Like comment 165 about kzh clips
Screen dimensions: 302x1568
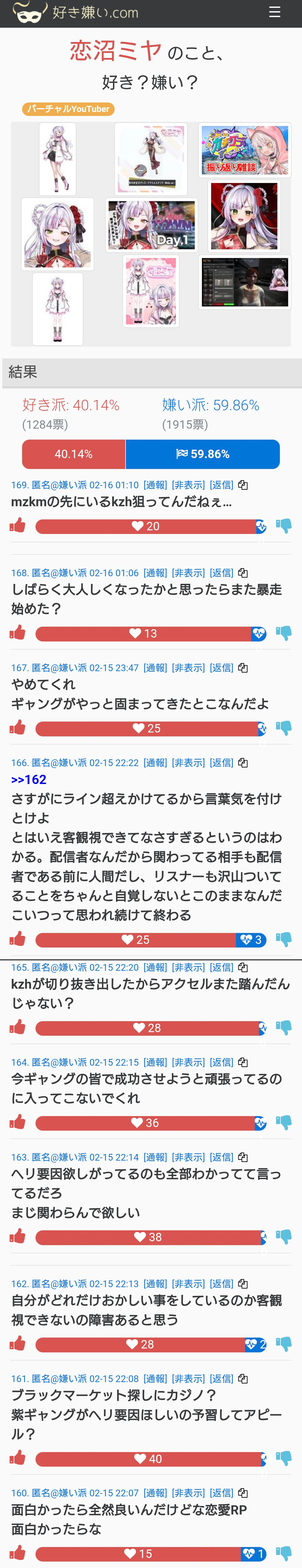[18, 1028]
